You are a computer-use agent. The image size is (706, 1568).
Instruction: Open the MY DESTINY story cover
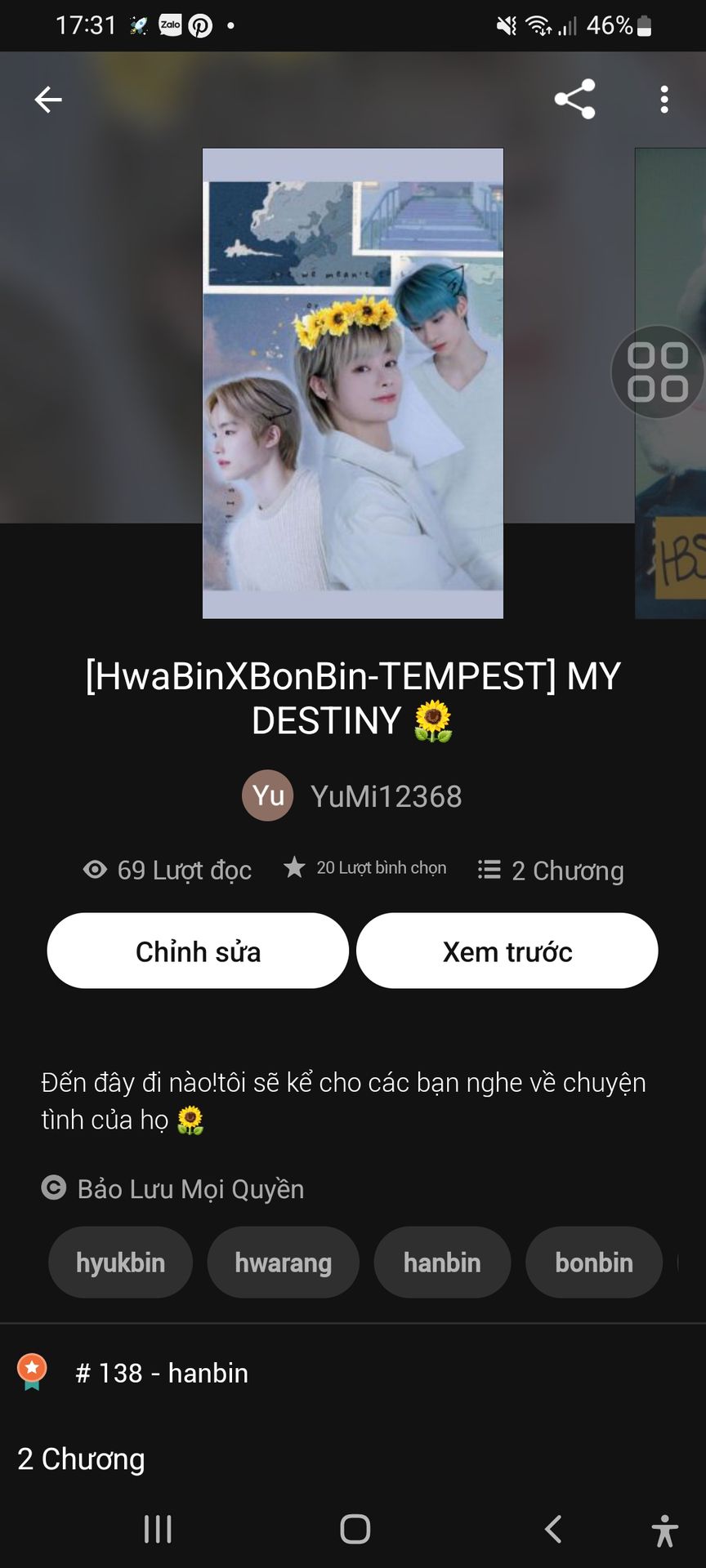(353, 383)
